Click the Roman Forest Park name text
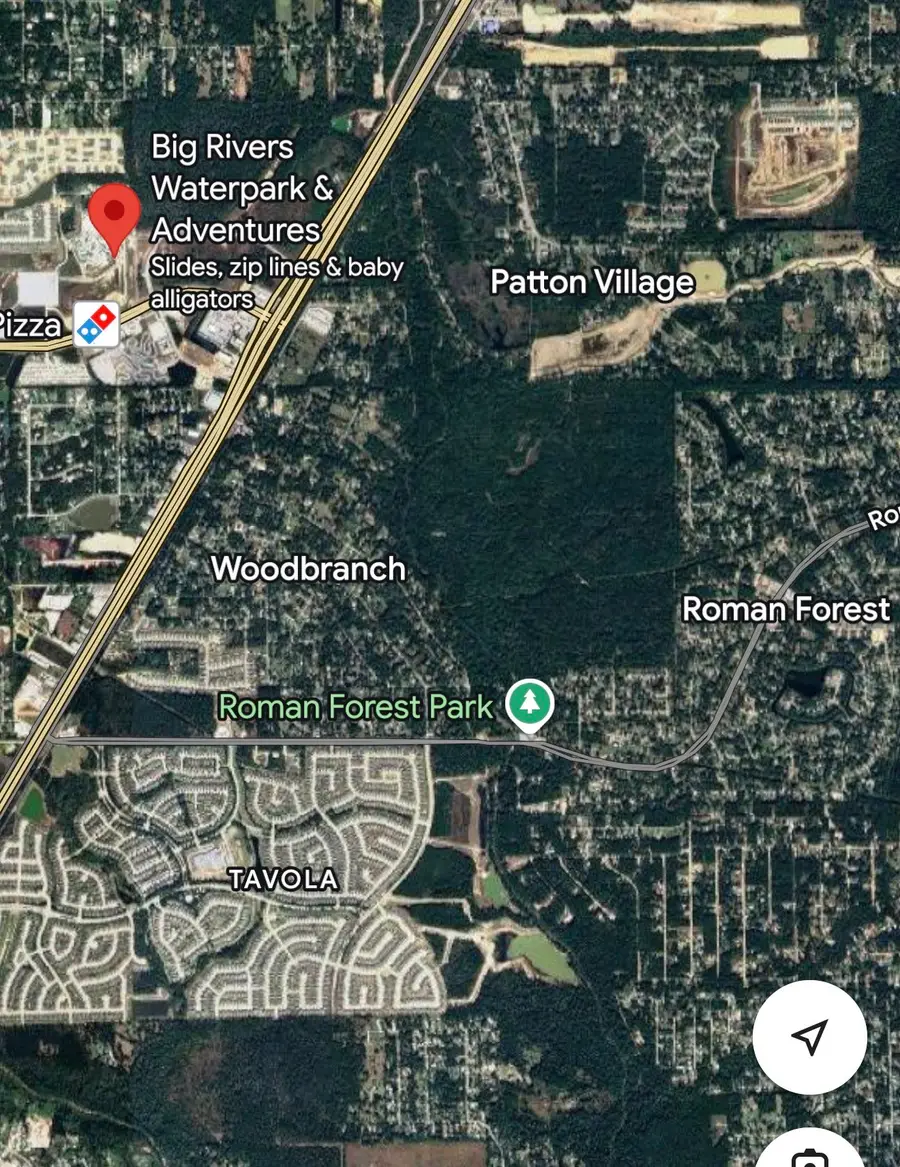Viewport: 900px width, 1167px height. click(x=355, y=705)
